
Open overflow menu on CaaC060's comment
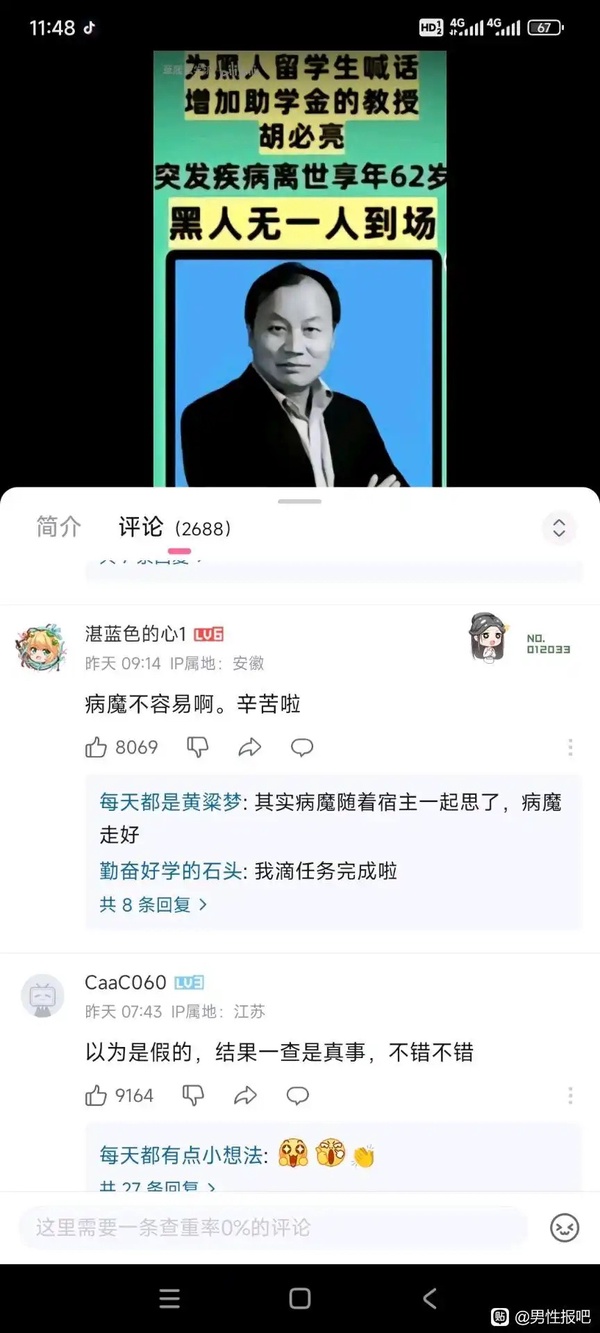[x=570, y=1096]
